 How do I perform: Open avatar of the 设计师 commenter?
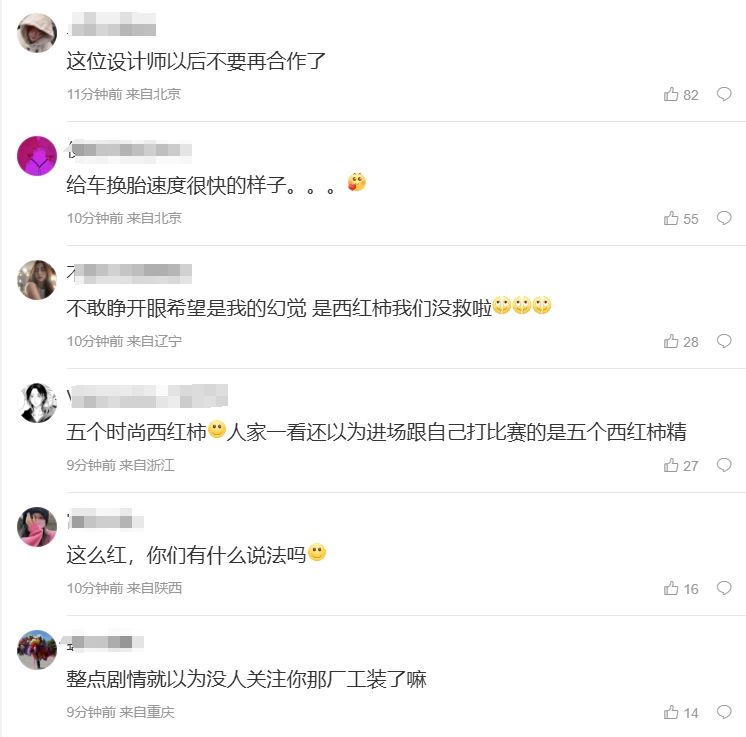coord(37,33)
